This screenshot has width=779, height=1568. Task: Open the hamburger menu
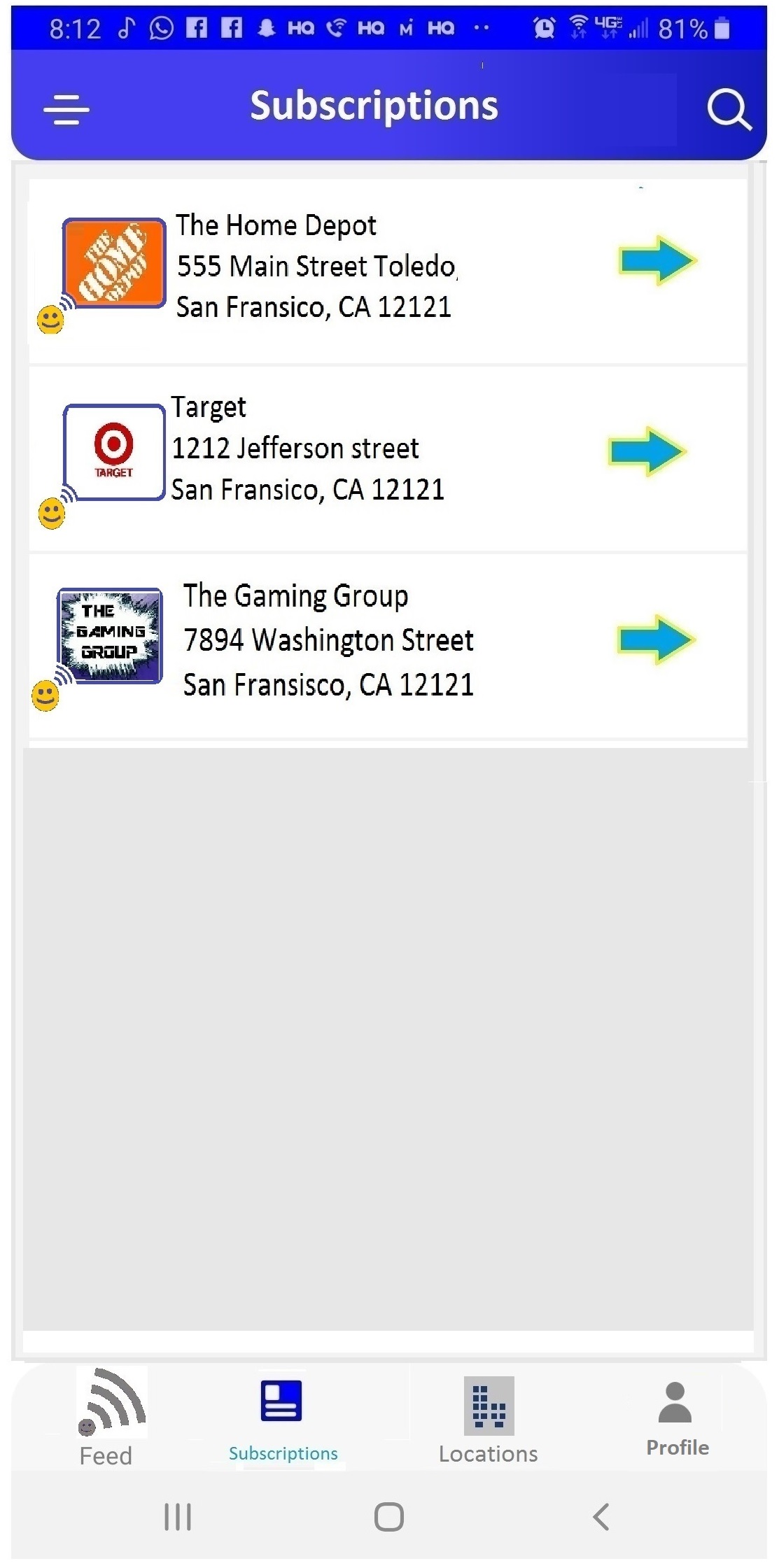click(66, 110)
